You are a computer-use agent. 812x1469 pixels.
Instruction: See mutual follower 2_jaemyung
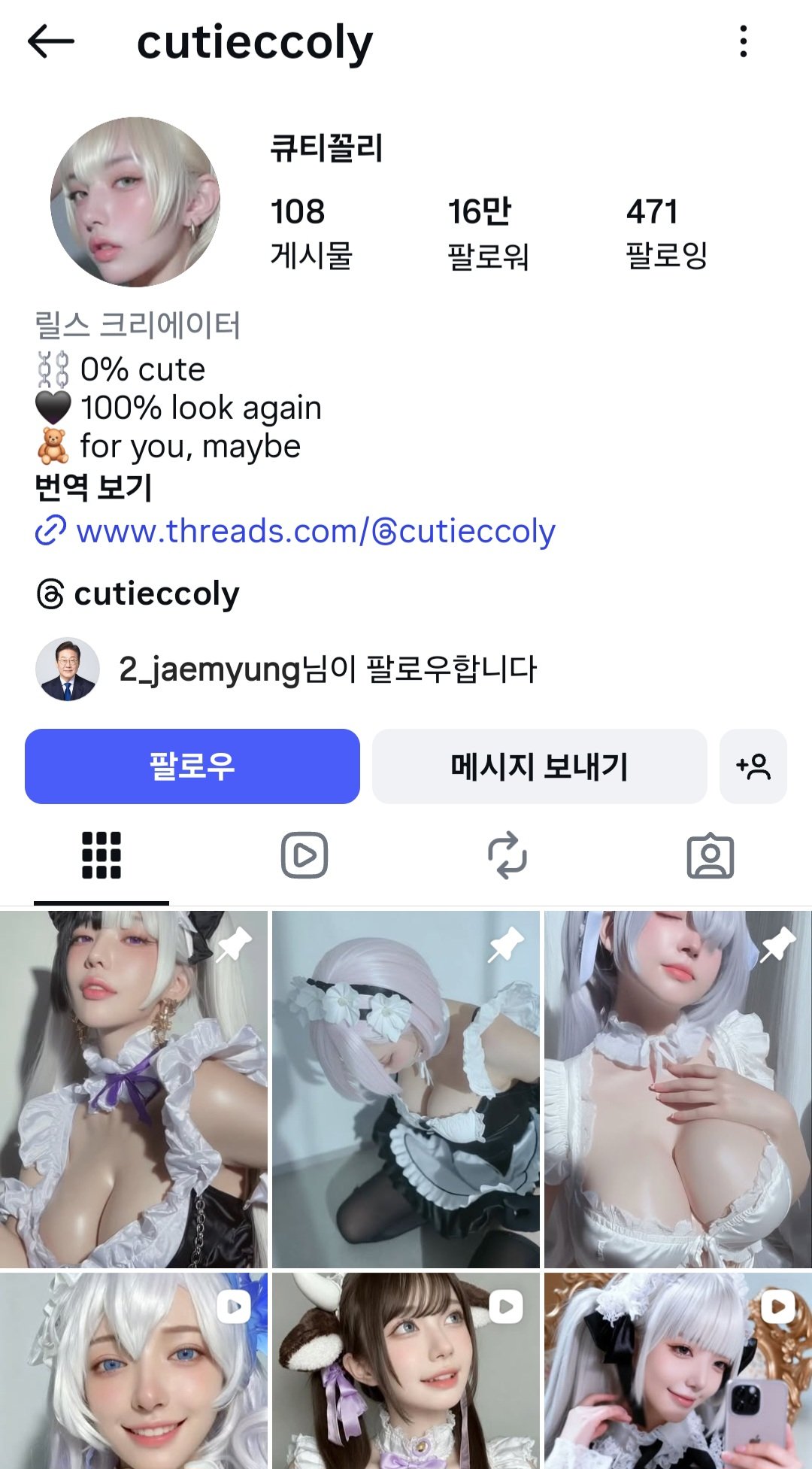286,669
